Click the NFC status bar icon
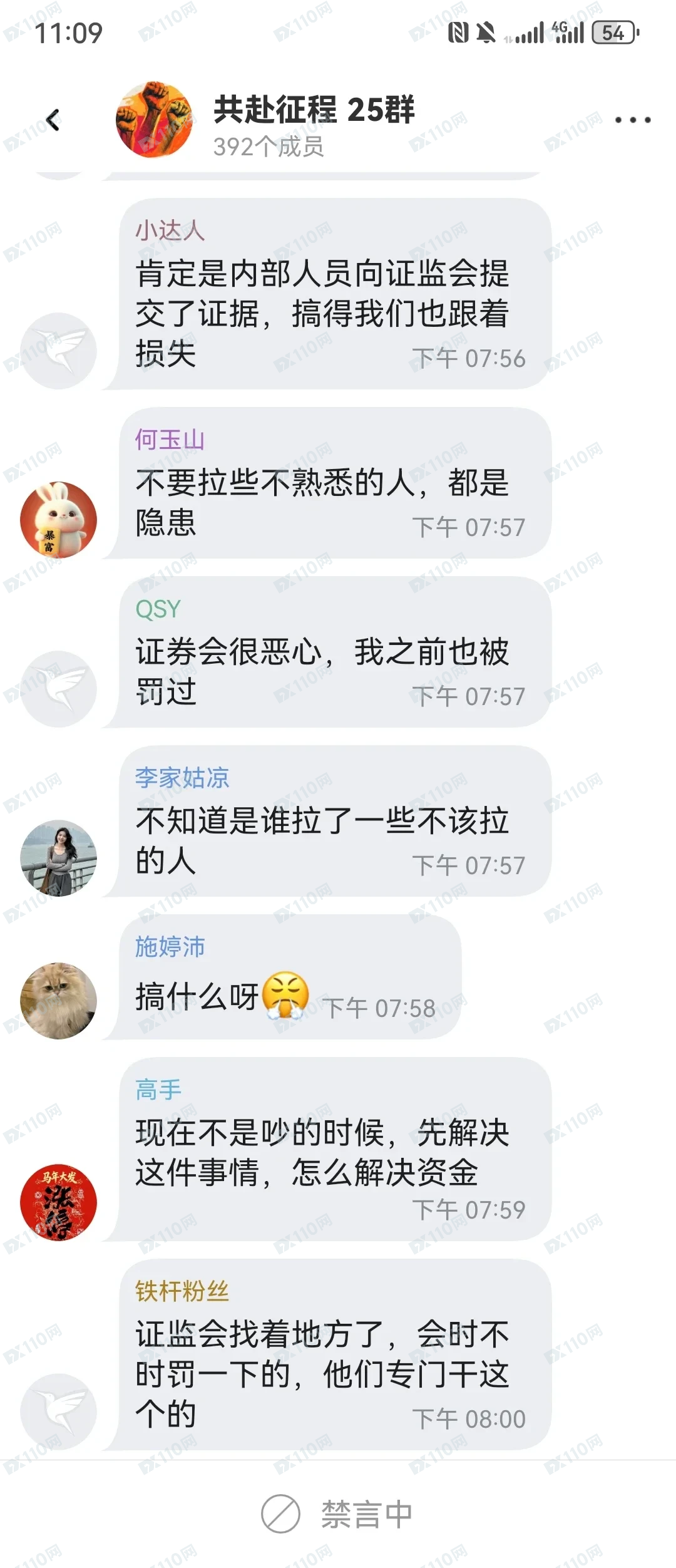 click(459, 33)
